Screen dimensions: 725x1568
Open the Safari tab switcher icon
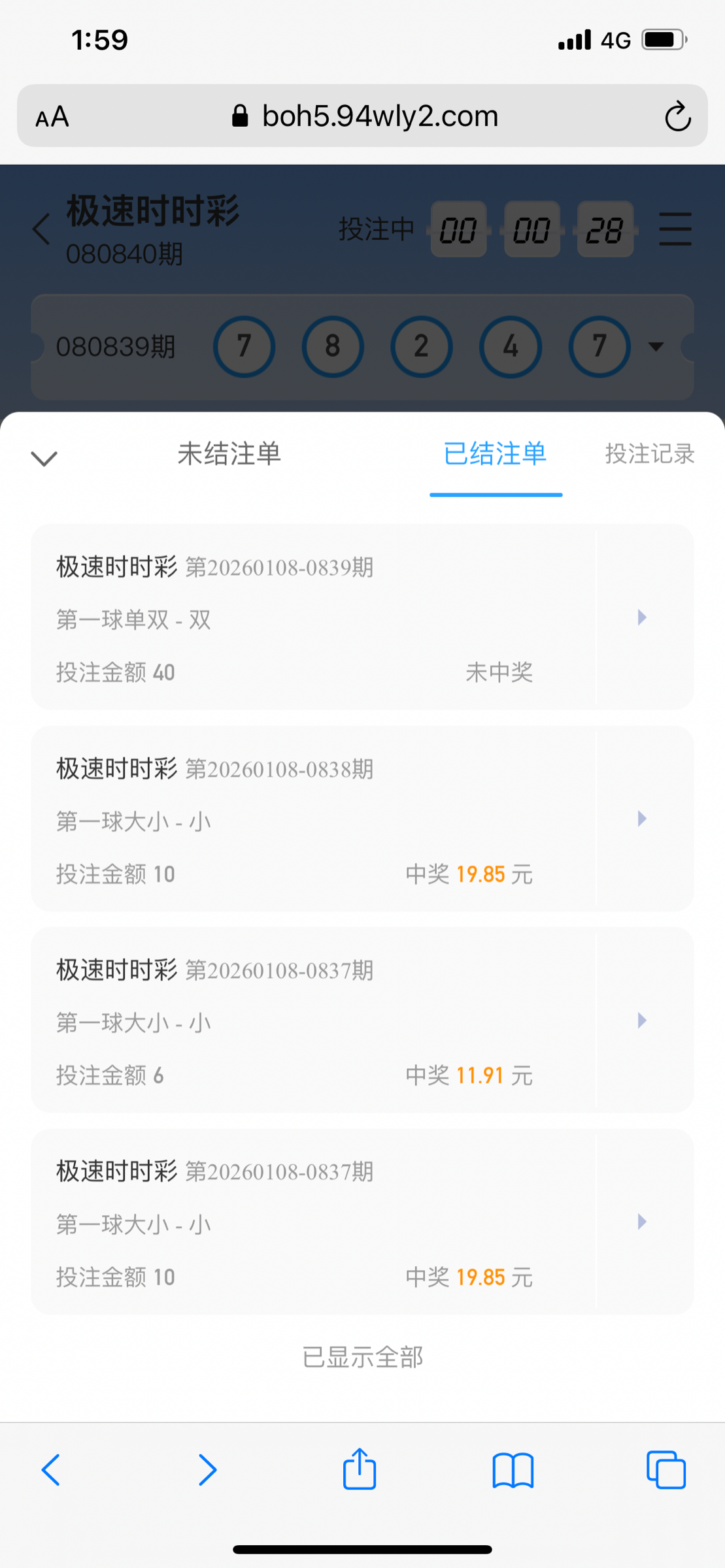pos(666,1469)
